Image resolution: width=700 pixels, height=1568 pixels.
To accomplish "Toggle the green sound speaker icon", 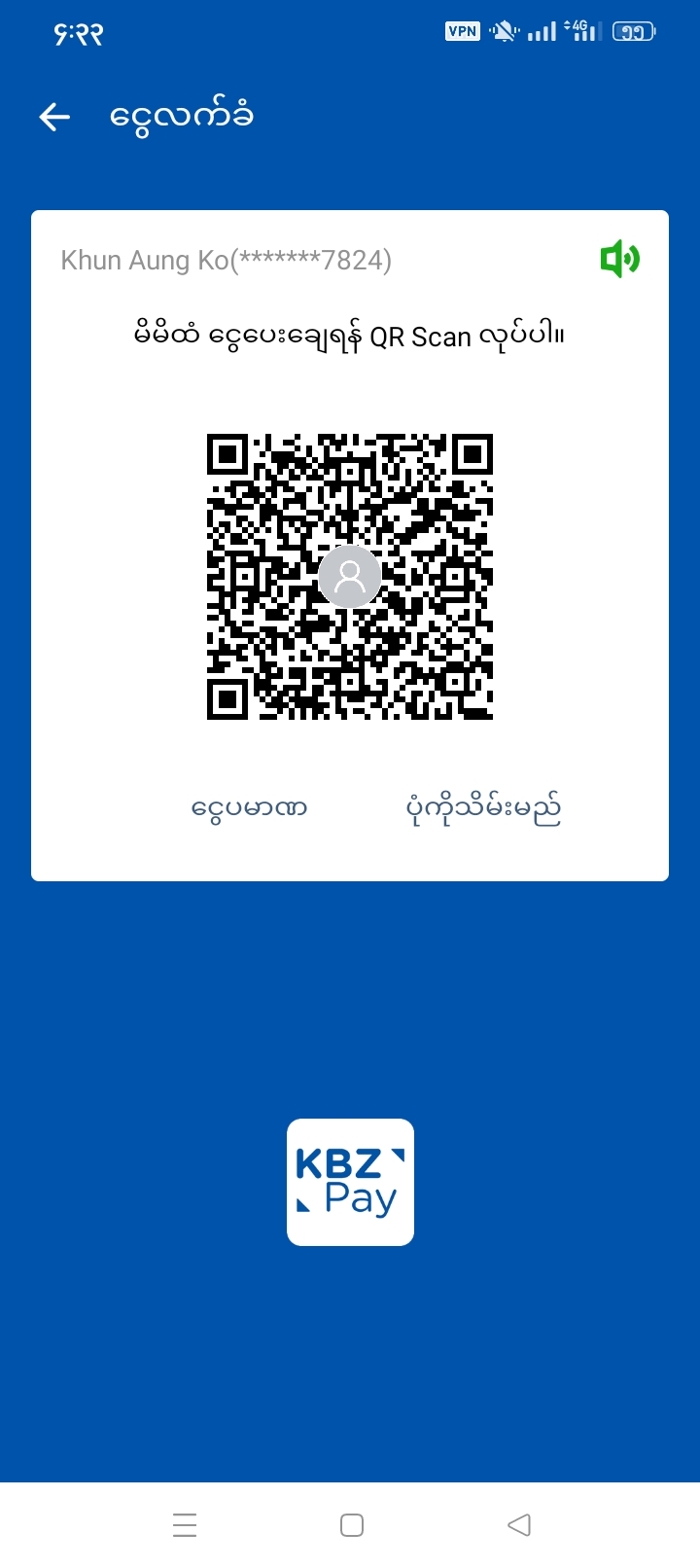I will (x=619, y=260).
